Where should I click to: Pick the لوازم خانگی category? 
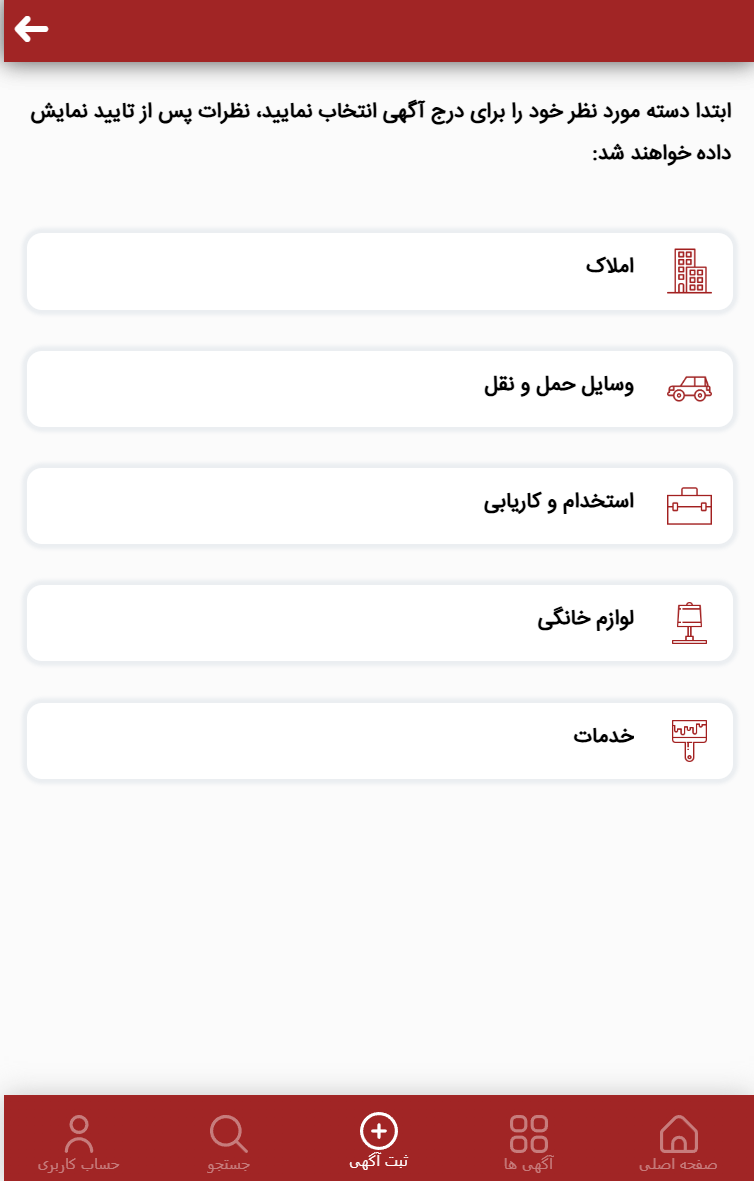(380, 622)
